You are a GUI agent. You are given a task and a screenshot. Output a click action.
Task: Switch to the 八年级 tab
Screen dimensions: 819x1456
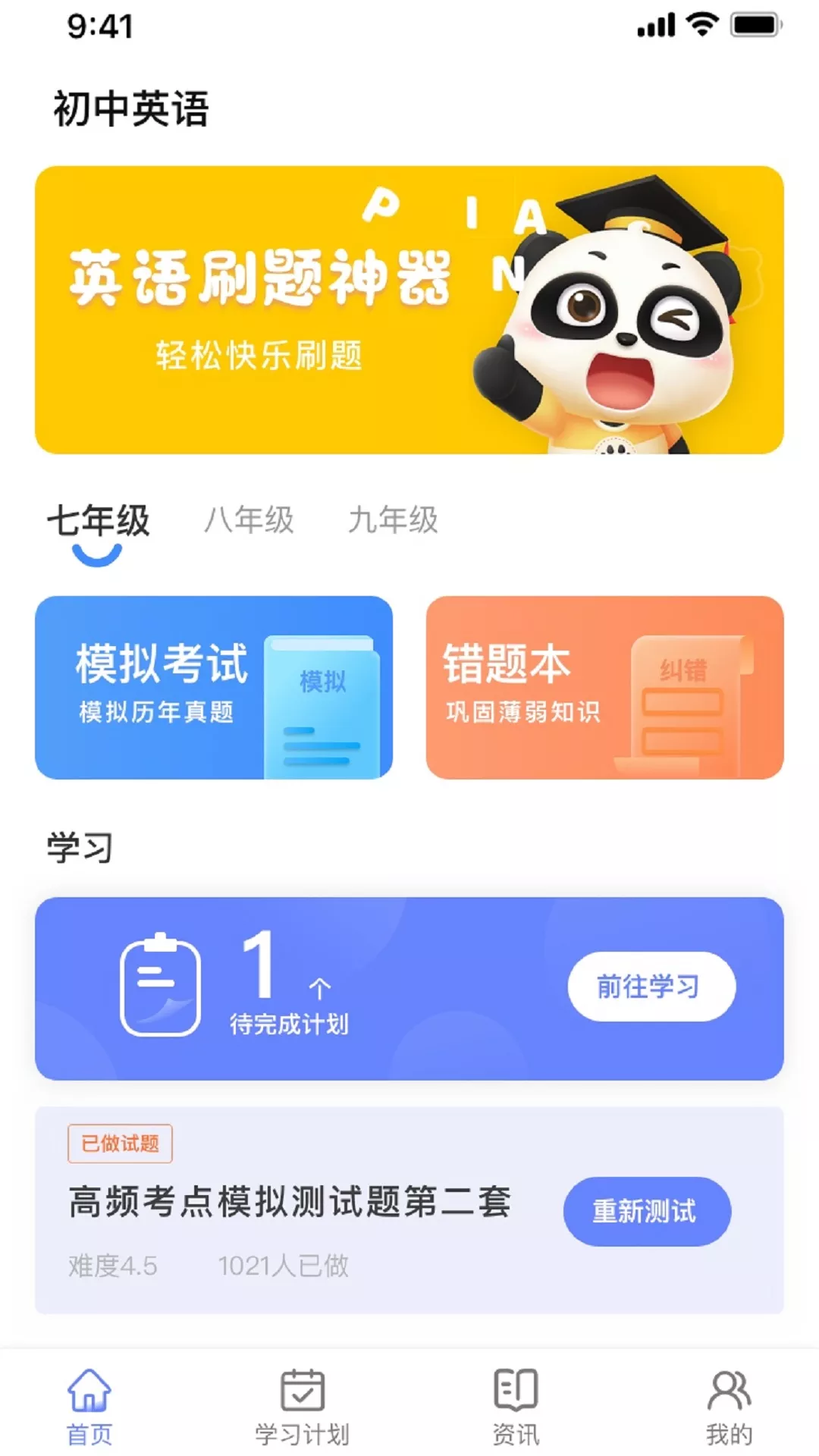tap(250, 519)
